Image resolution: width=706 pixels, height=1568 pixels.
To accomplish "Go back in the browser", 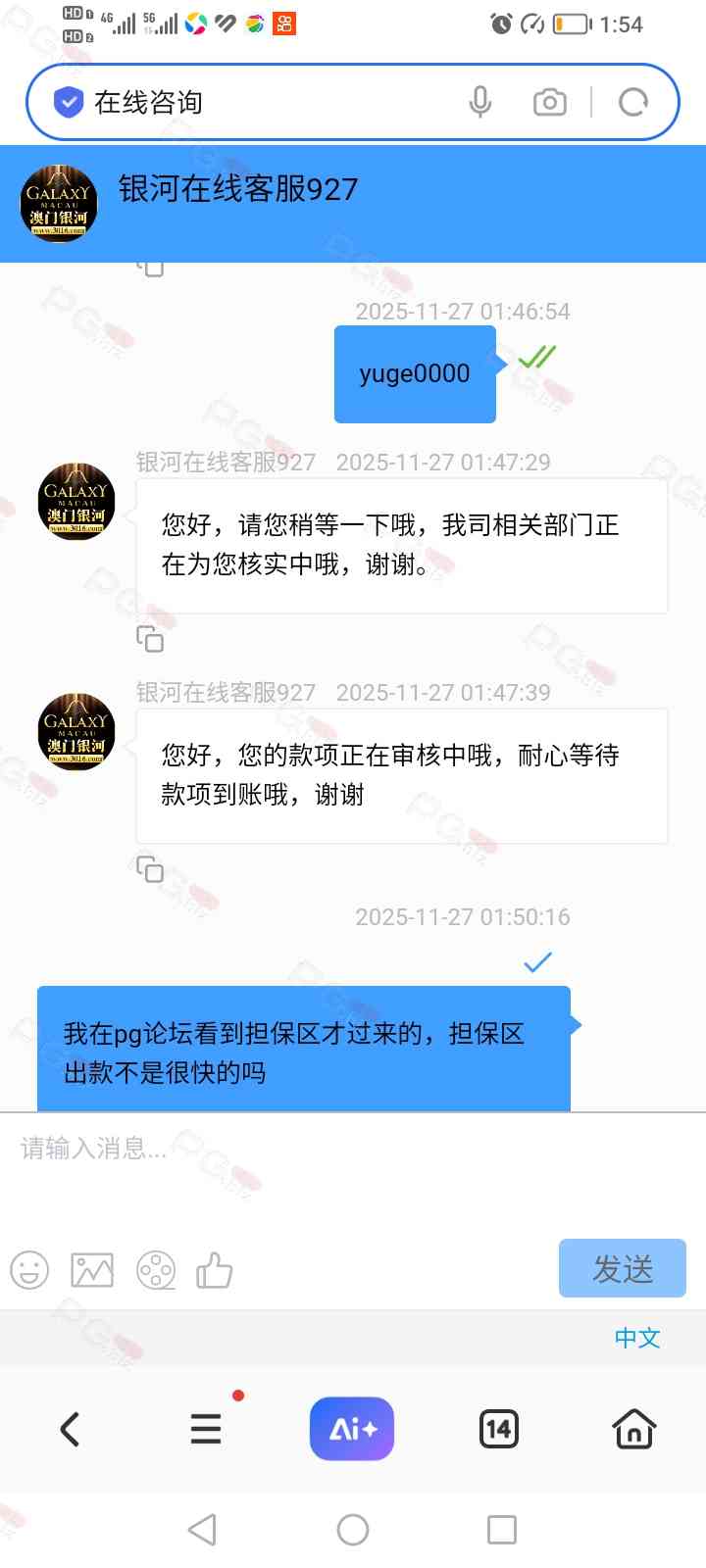I will [x=70, y=1429].
